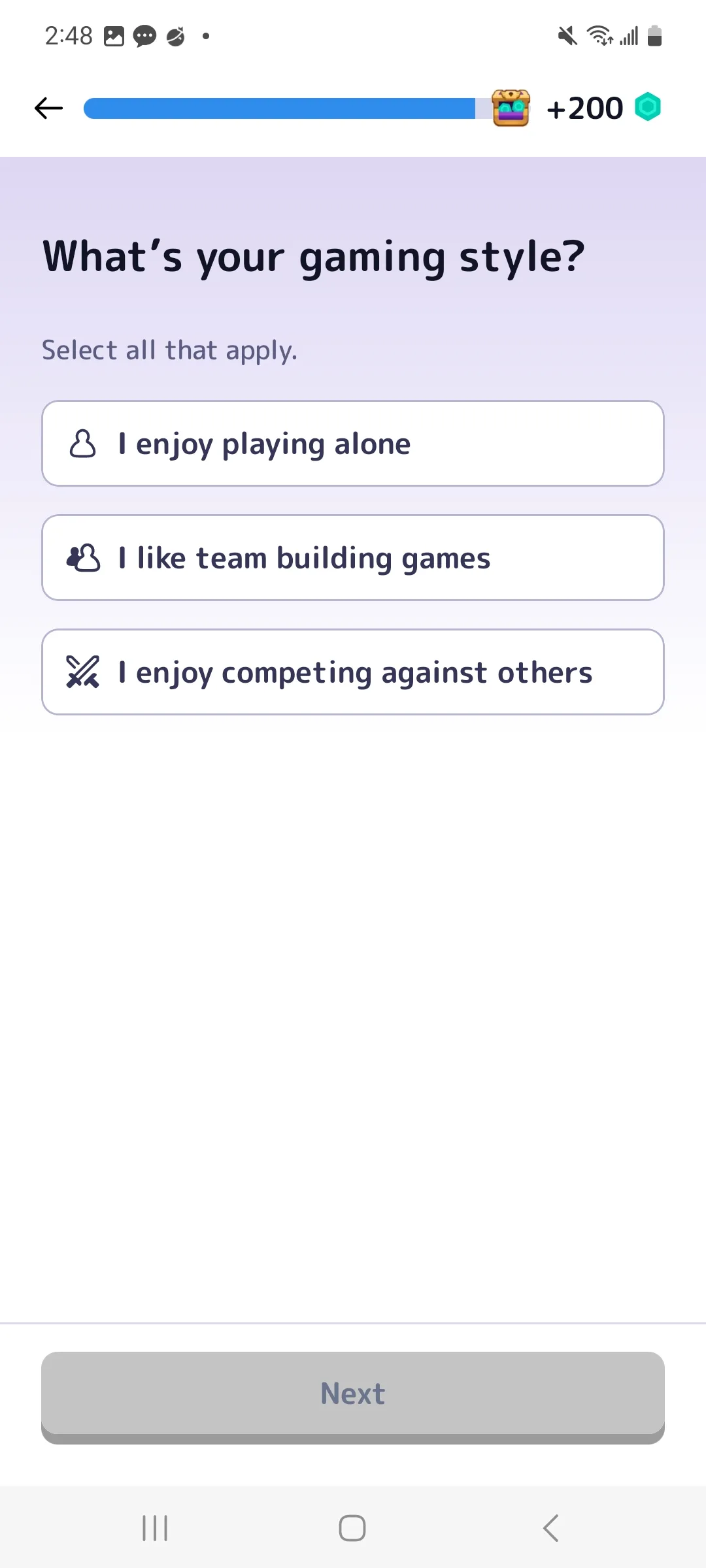Go back using the top arrow
This screenshot has height=1568, width=706.
pos(49,108)
